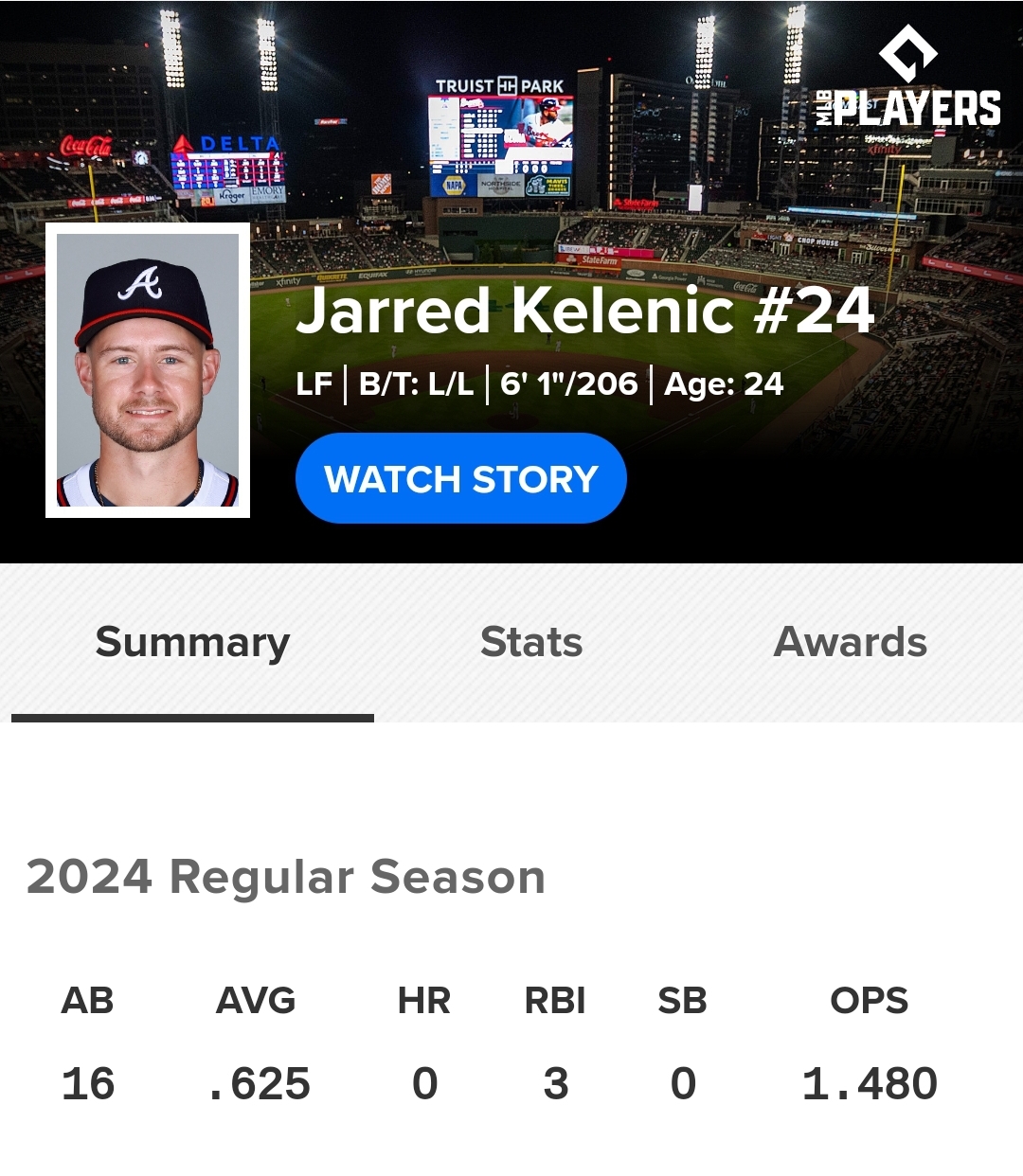1023x1176 pixels.
Task: Select the Summary tab
Action: click(x=192, y=643)
